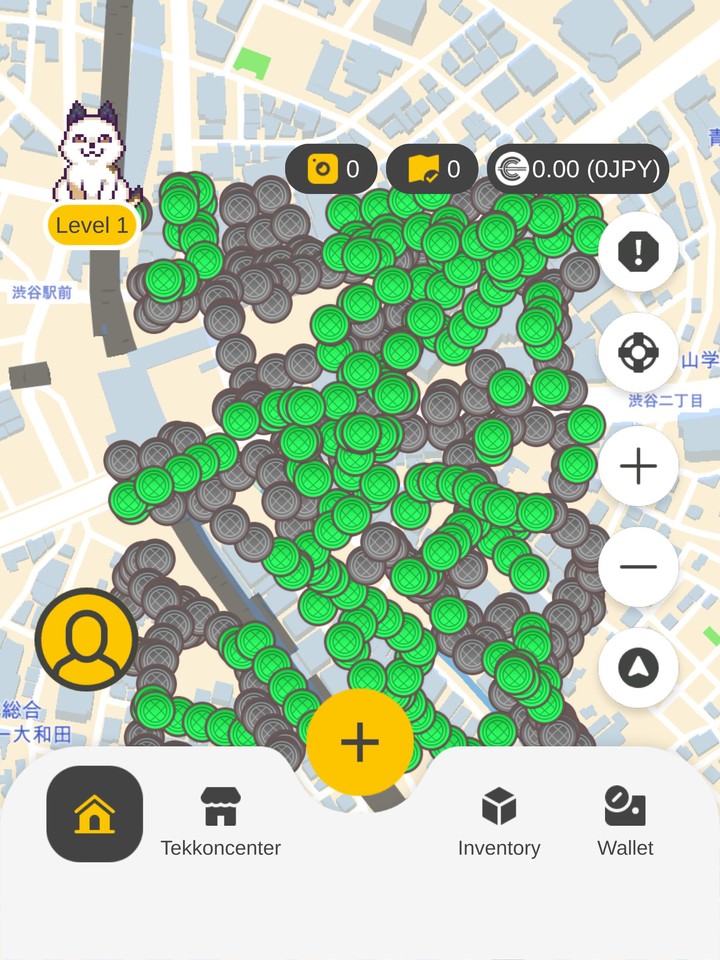720x960 pixels.
Task: Tap the camera counter icon
Action: 322,169
